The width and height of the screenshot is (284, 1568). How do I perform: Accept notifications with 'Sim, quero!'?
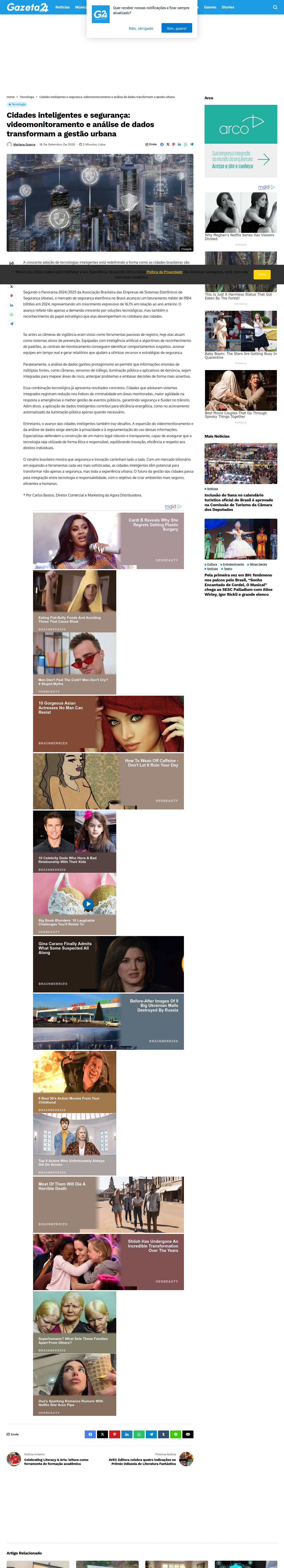tap(176, 28)
